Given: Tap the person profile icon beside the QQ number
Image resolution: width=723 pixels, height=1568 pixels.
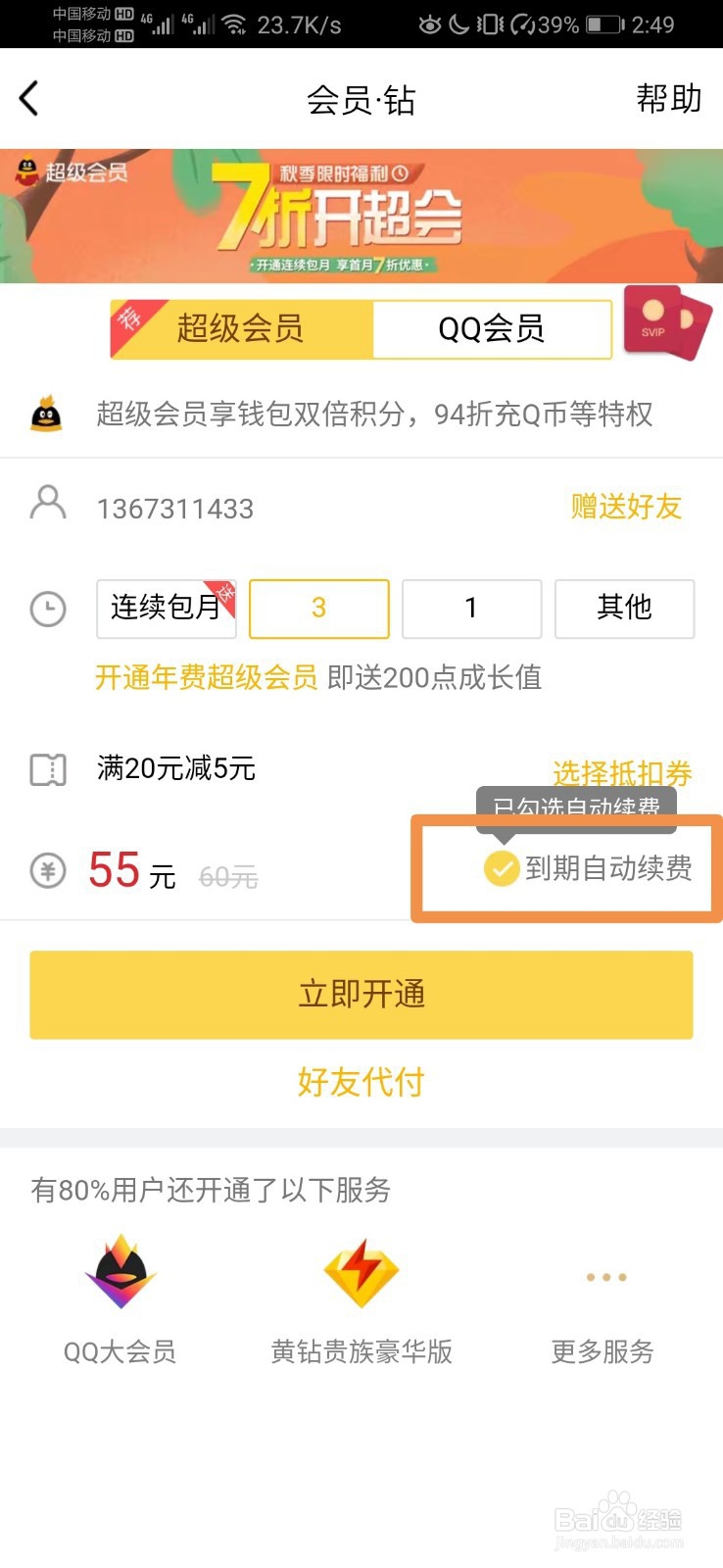Looking at the screenshot, I should (x=47, y=503).
